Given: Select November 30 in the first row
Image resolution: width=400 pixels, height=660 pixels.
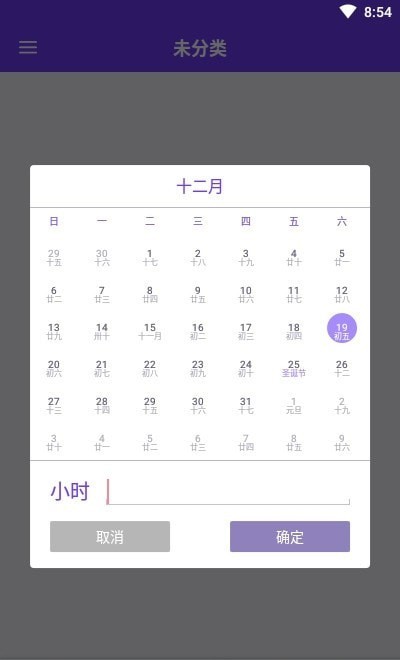Looking at the screenshot, I should click(102, 258).
